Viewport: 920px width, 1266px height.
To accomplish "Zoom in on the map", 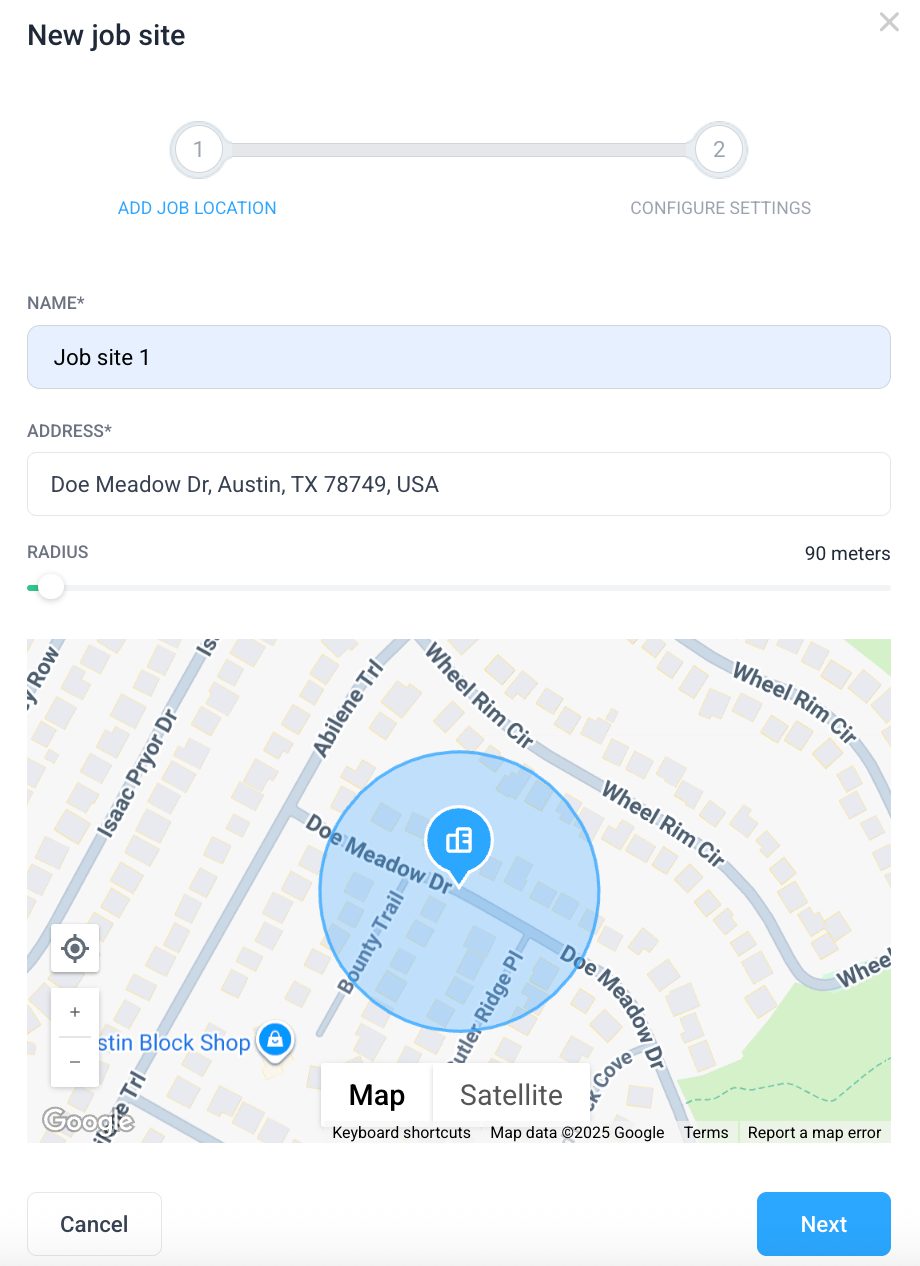I will [75, 1012].
